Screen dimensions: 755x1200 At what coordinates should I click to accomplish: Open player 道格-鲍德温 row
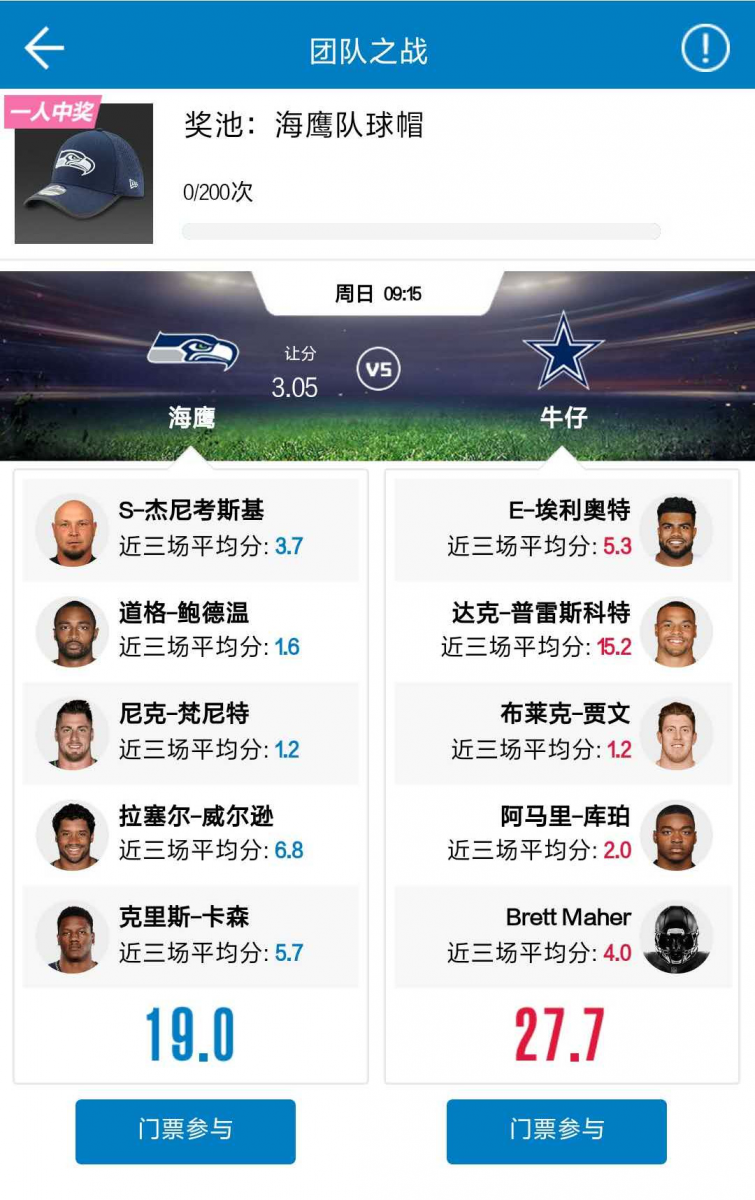coord(190,631)
